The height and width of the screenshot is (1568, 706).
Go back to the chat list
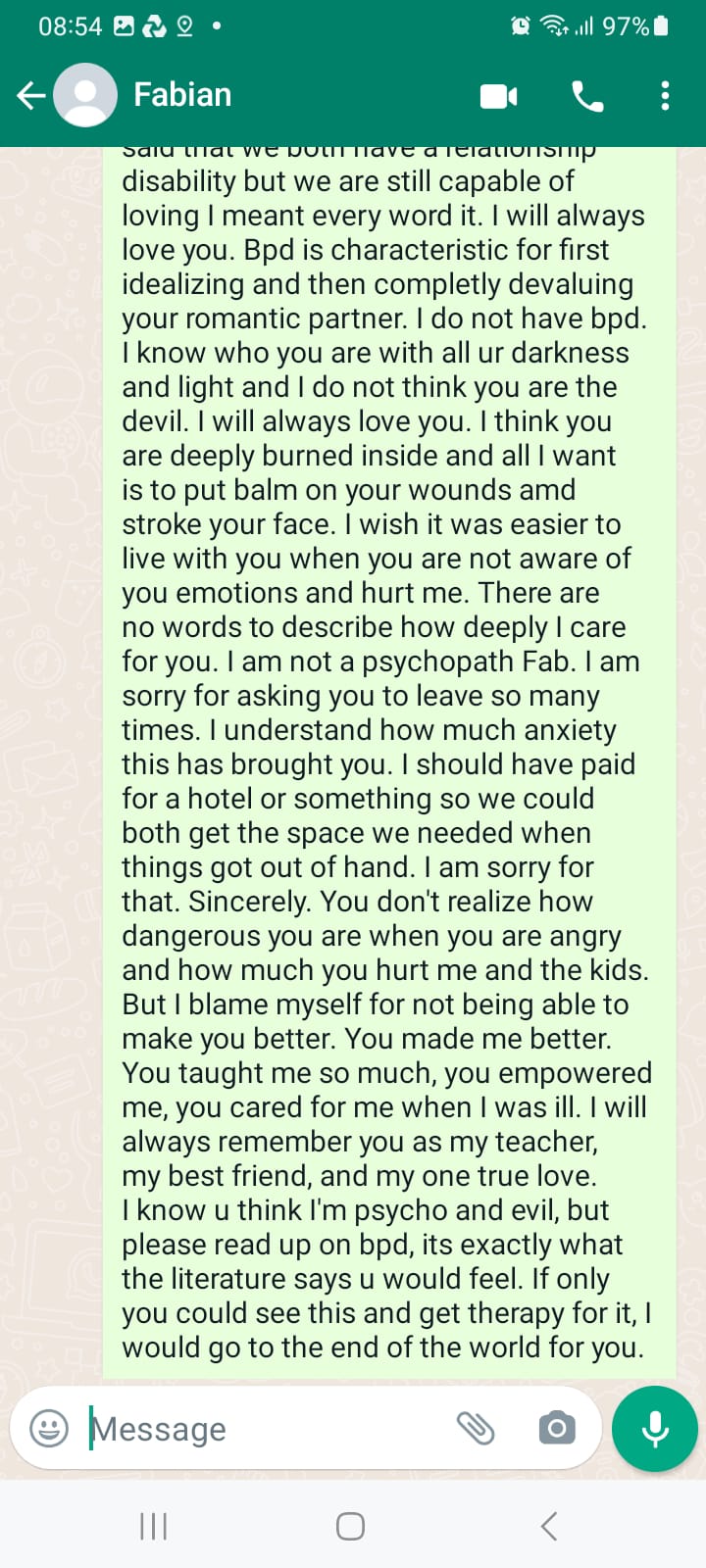tap(31, 95)
